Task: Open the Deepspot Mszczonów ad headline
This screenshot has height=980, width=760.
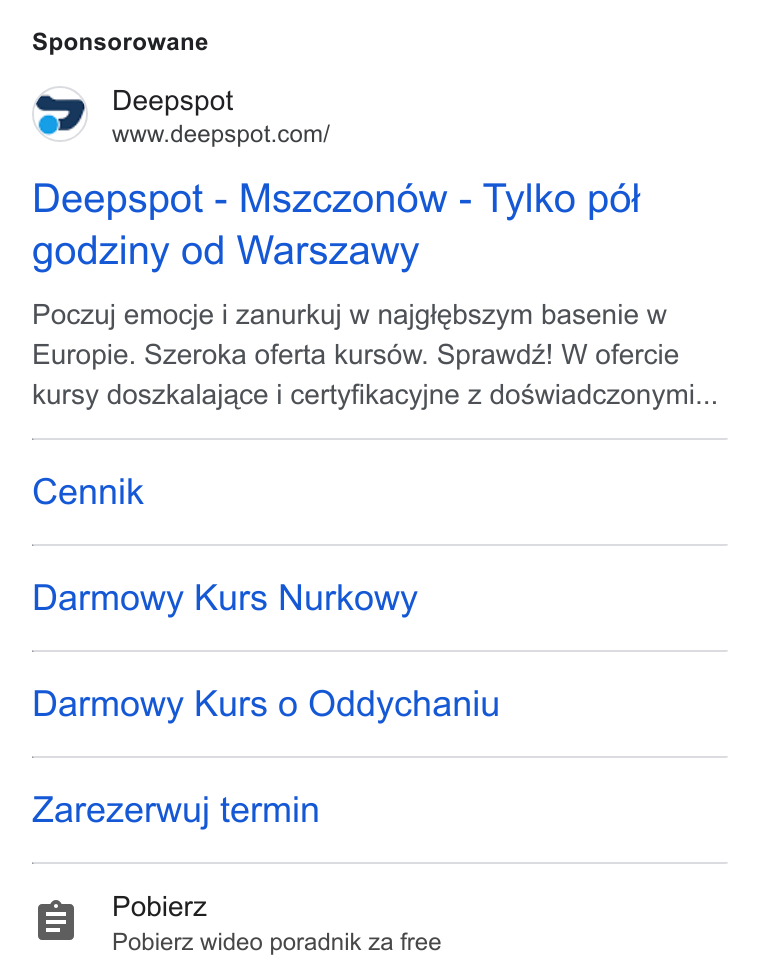Action: coord(336,225)
